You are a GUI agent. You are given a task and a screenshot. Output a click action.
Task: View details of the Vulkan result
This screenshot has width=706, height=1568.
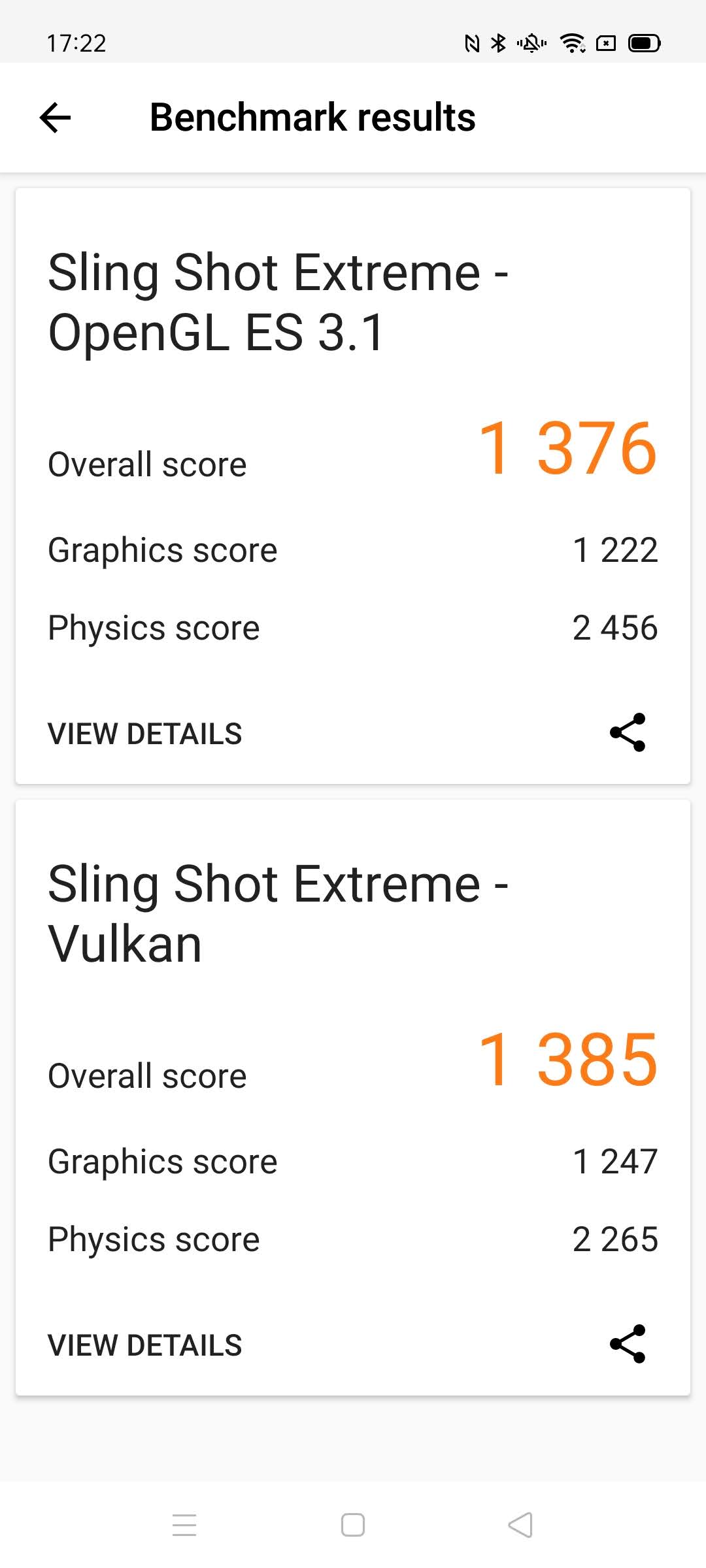145,1345
